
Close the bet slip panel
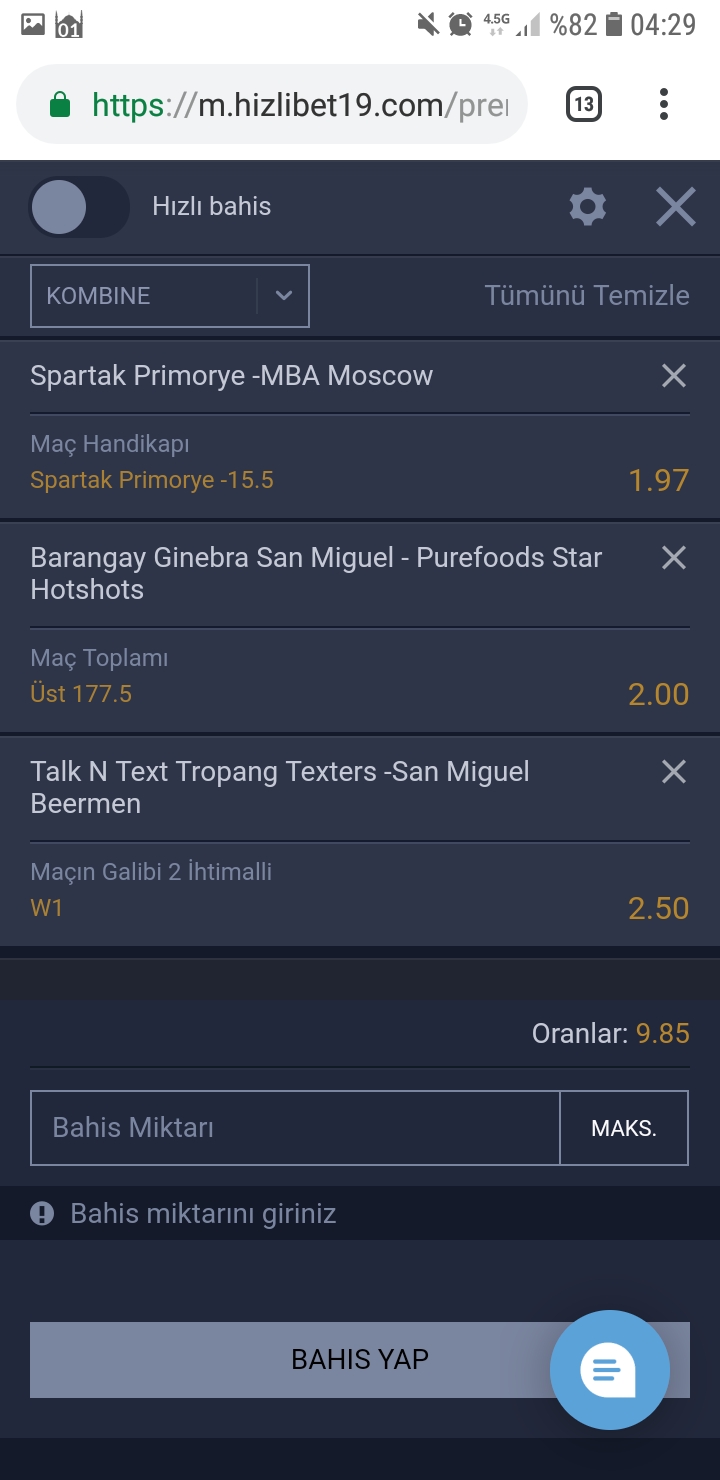675,207
